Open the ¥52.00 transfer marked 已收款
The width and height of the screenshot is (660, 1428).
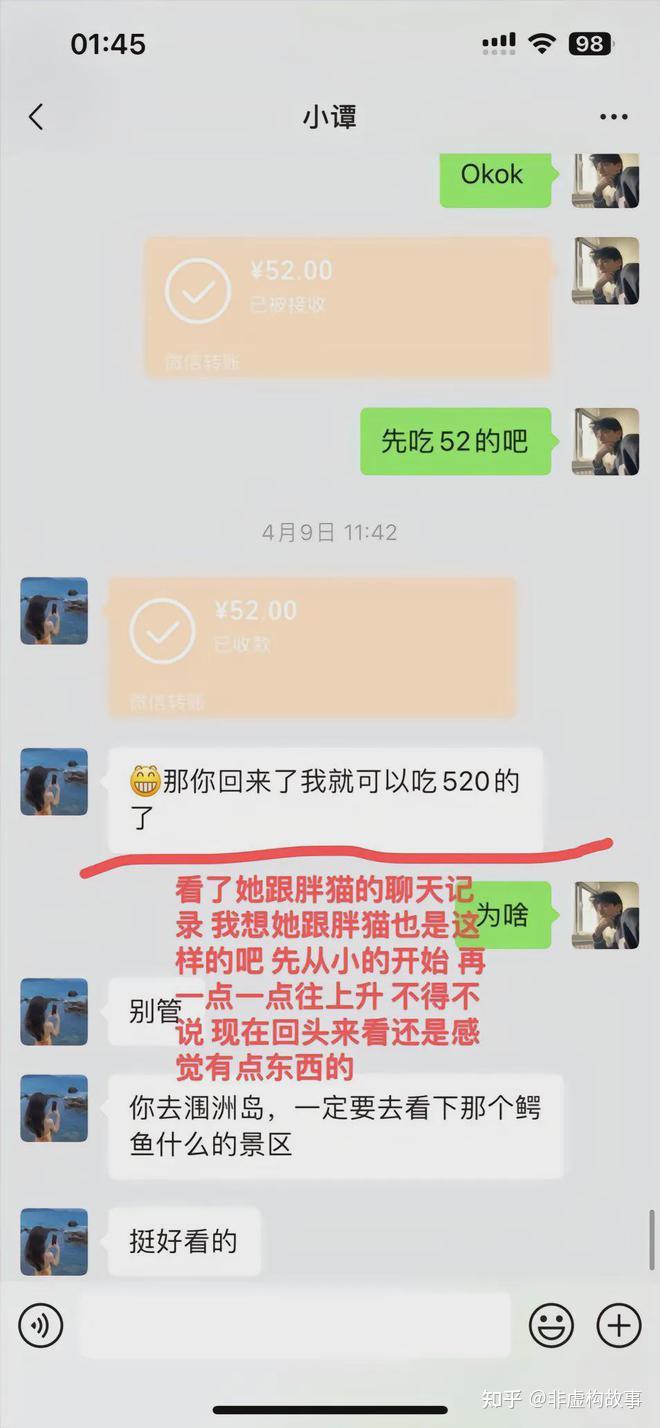pyautogui.click(x=312, y=646)
